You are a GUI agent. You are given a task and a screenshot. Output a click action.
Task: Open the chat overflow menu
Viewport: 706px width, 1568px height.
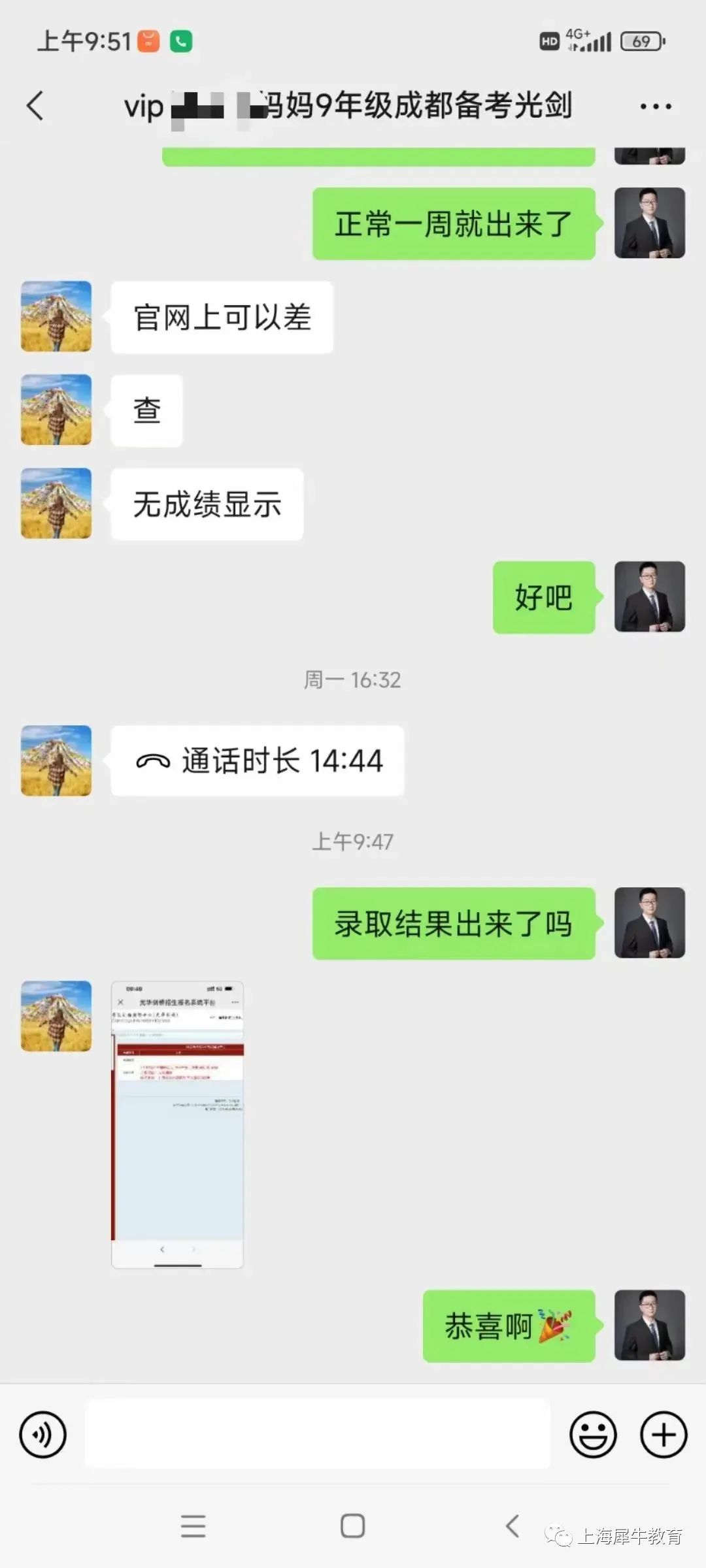(655, 106)
